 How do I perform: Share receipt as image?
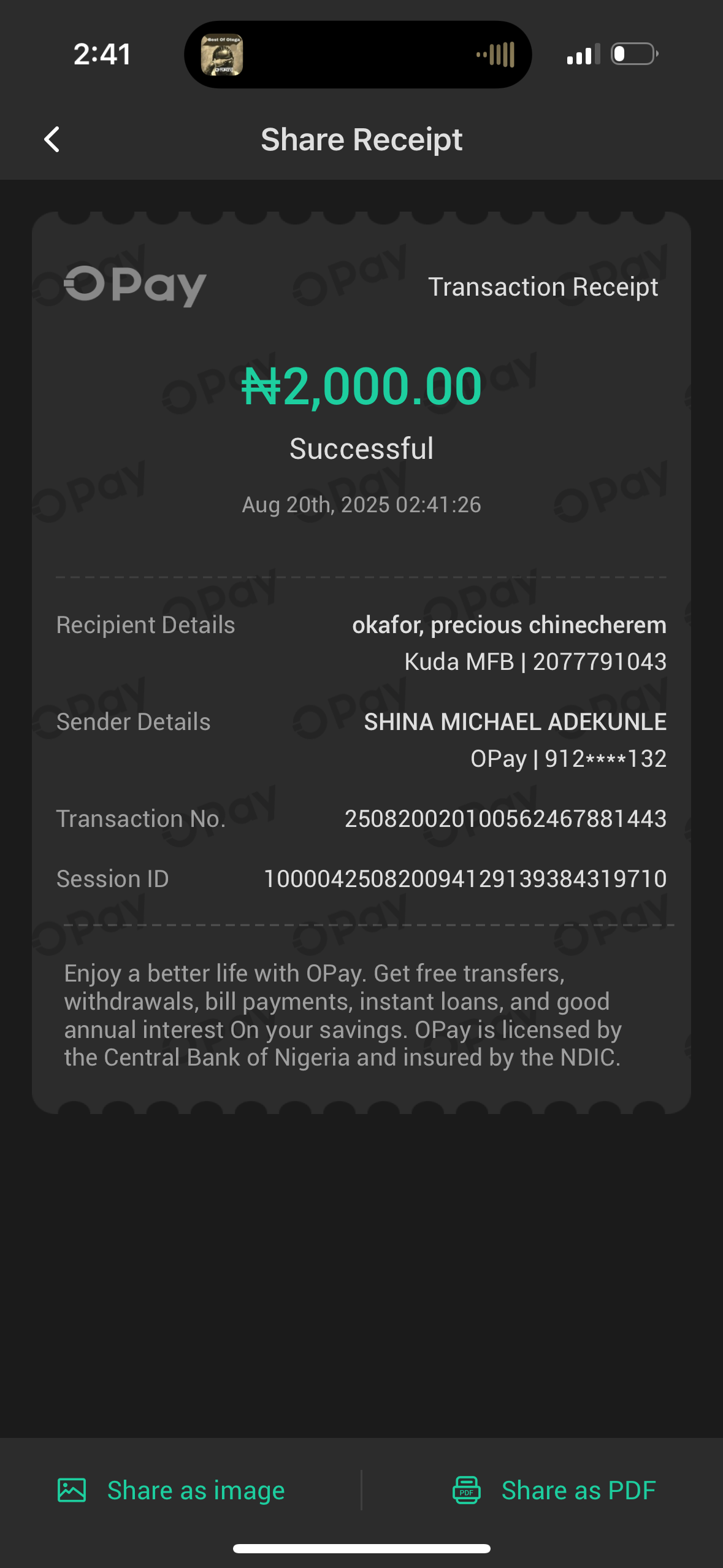coord(171,1490)
